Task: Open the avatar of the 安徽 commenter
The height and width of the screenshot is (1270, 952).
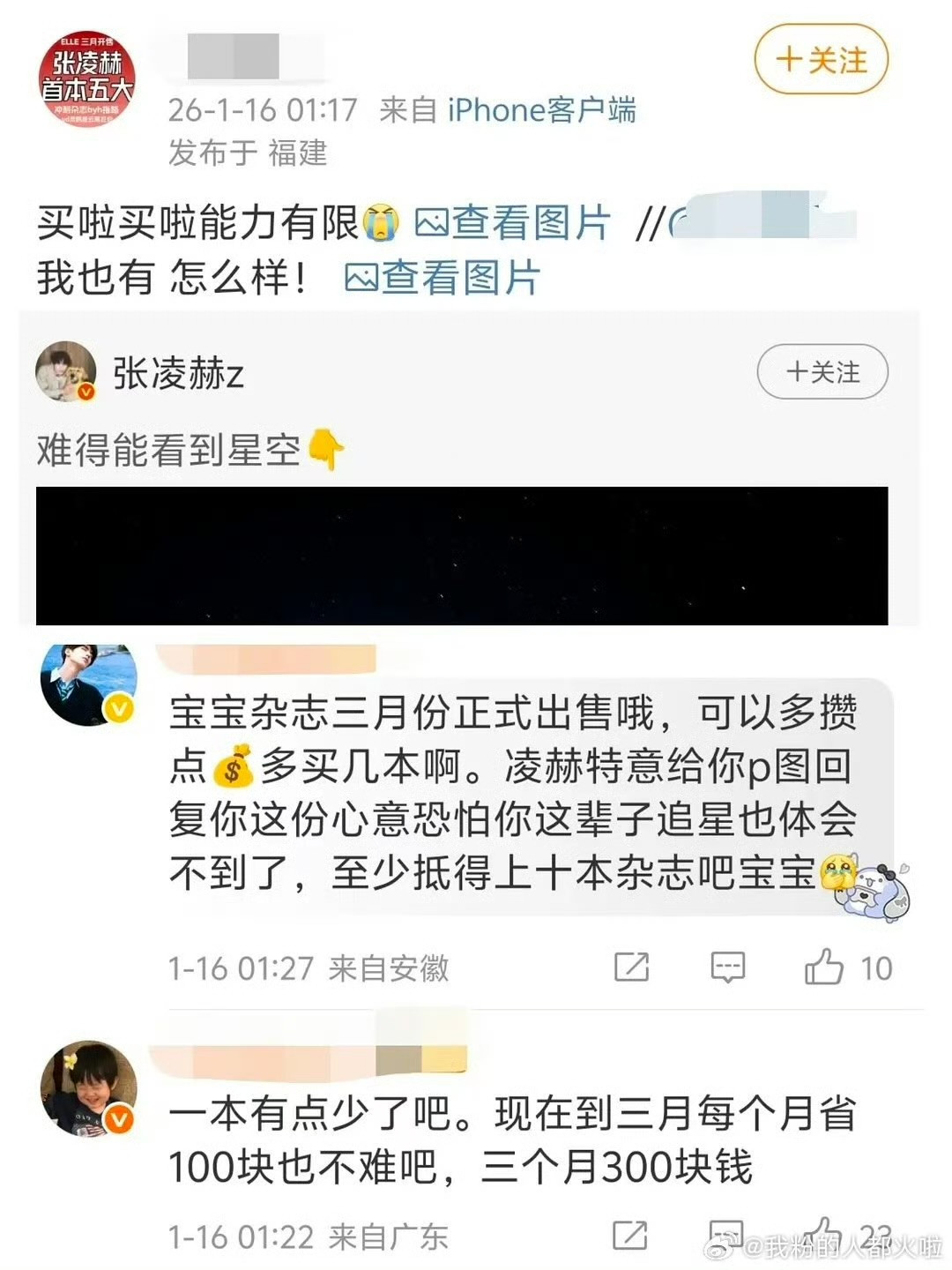Action: tap(89, 685)
